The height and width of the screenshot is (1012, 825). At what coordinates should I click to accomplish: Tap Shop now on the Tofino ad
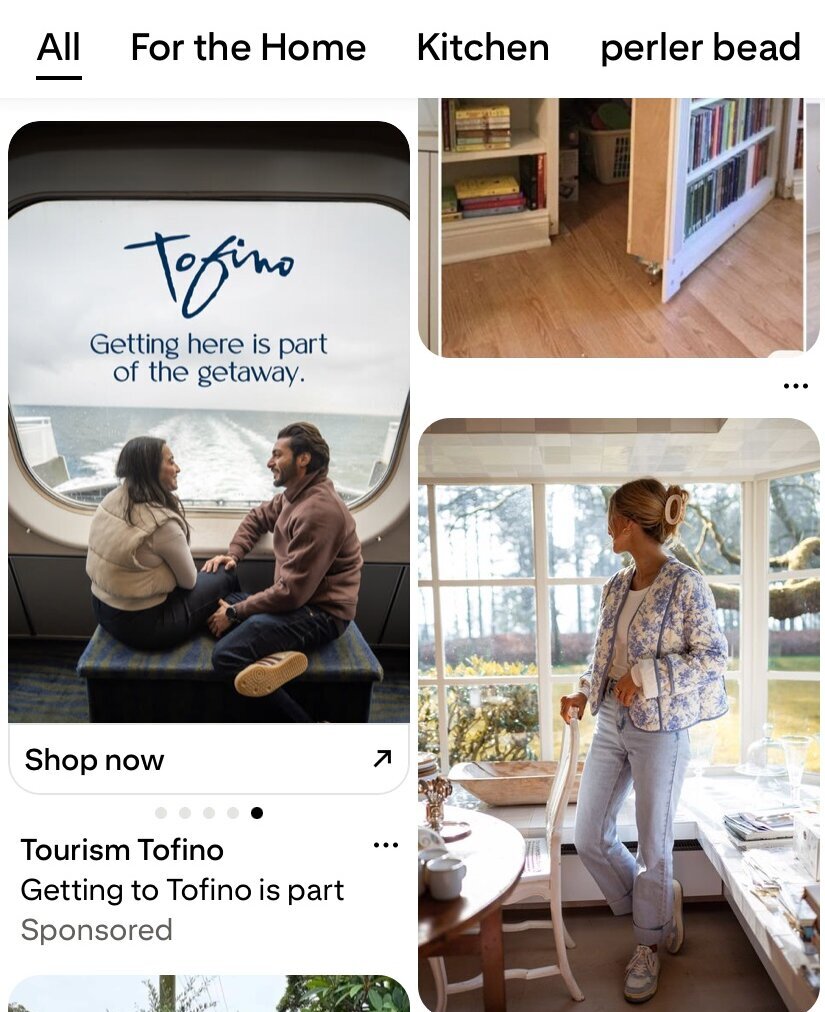coord(209,760)
